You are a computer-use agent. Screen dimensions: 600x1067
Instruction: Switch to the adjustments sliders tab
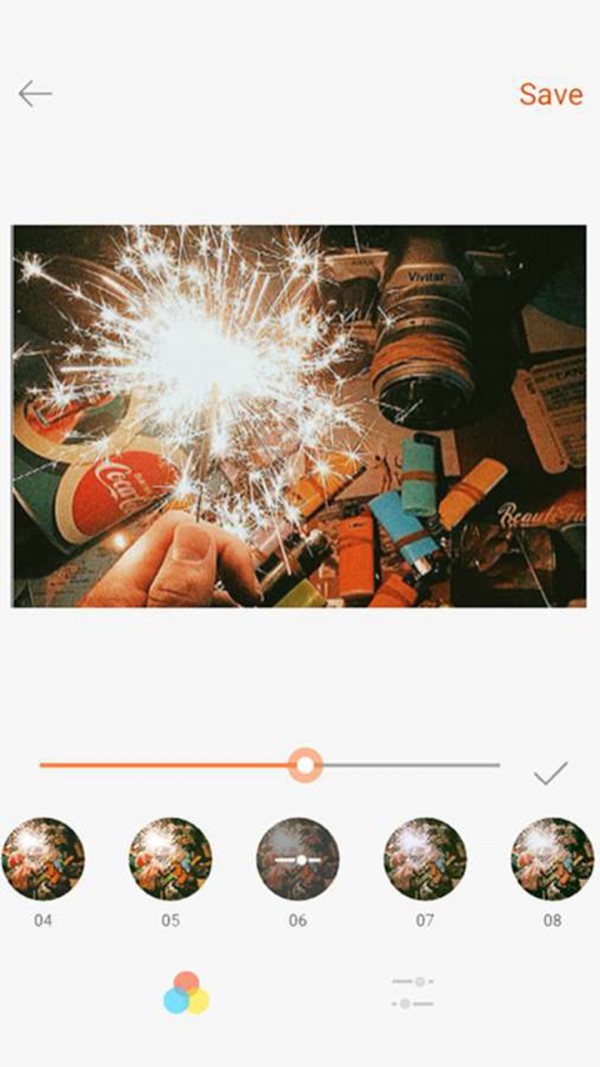coord(413,992)
